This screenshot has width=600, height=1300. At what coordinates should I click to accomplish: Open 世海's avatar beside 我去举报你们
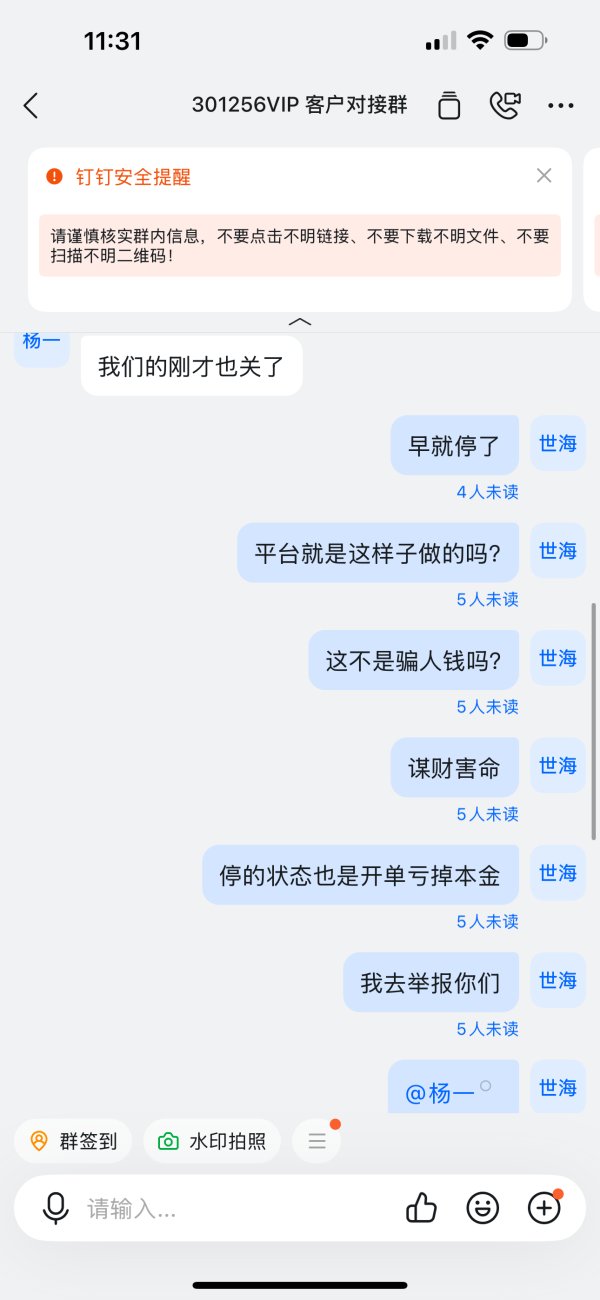(558, 980)
